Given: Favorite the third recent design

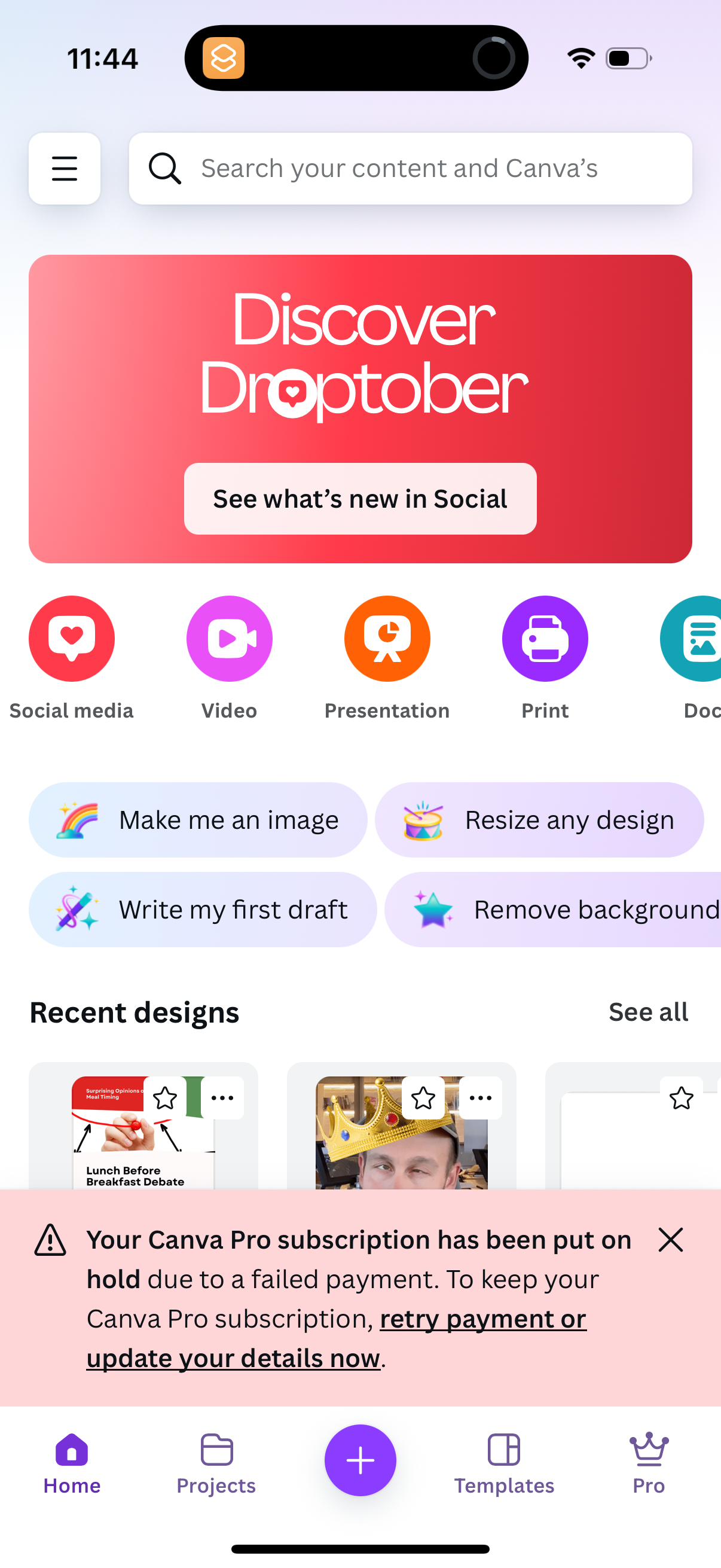Looking at the screenshot, I should tap(682, 1097).
